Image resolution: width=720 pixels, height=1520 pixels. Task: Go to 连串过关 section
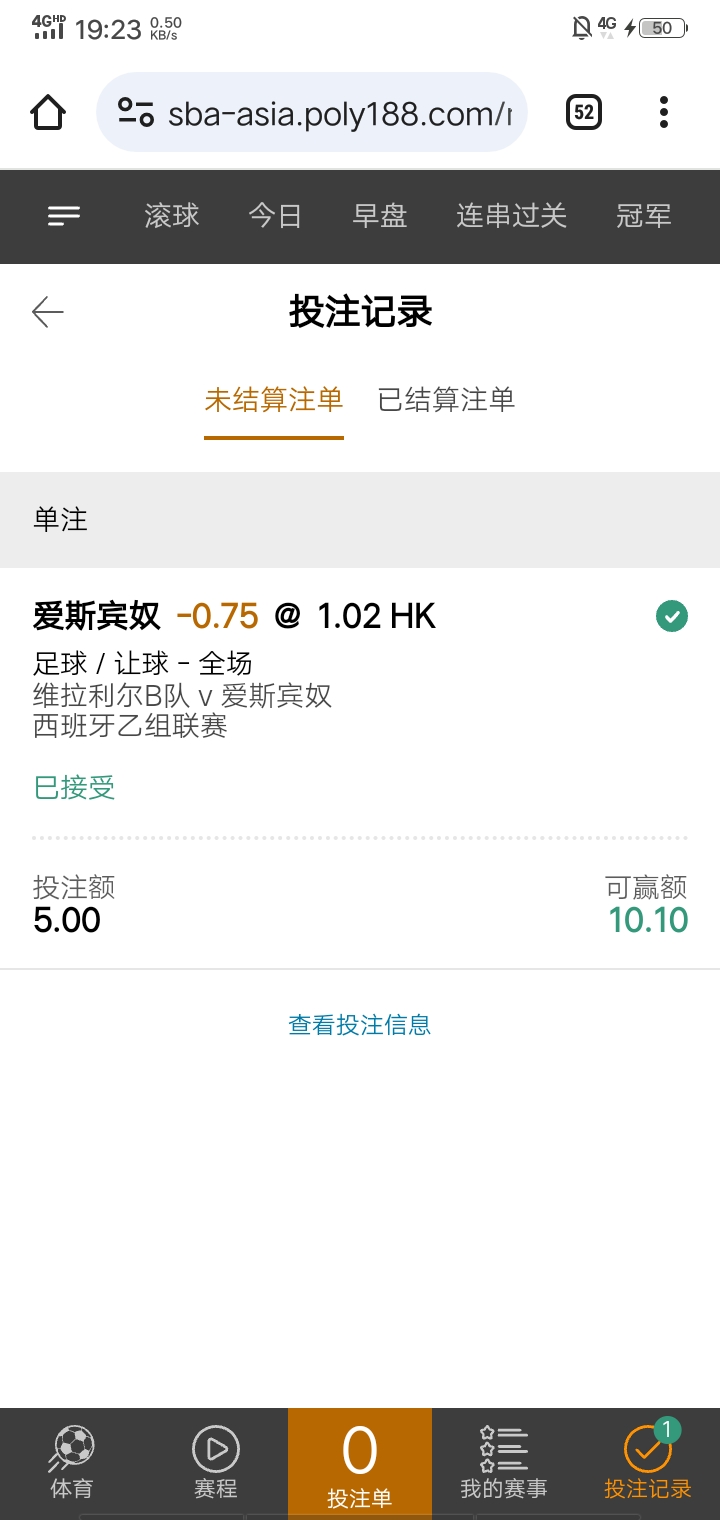pos(511,216)
